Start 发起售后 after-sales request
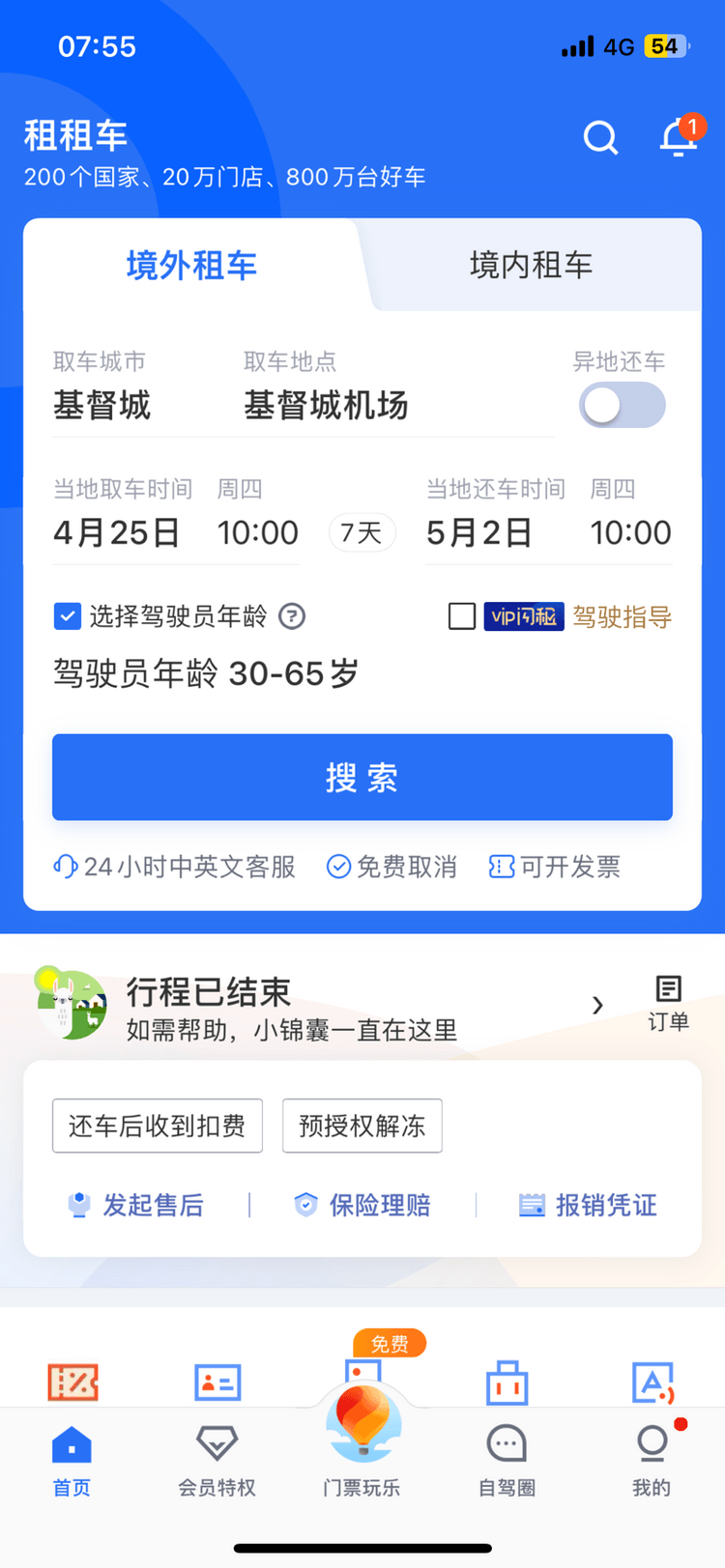 [x=136, y=1205]
